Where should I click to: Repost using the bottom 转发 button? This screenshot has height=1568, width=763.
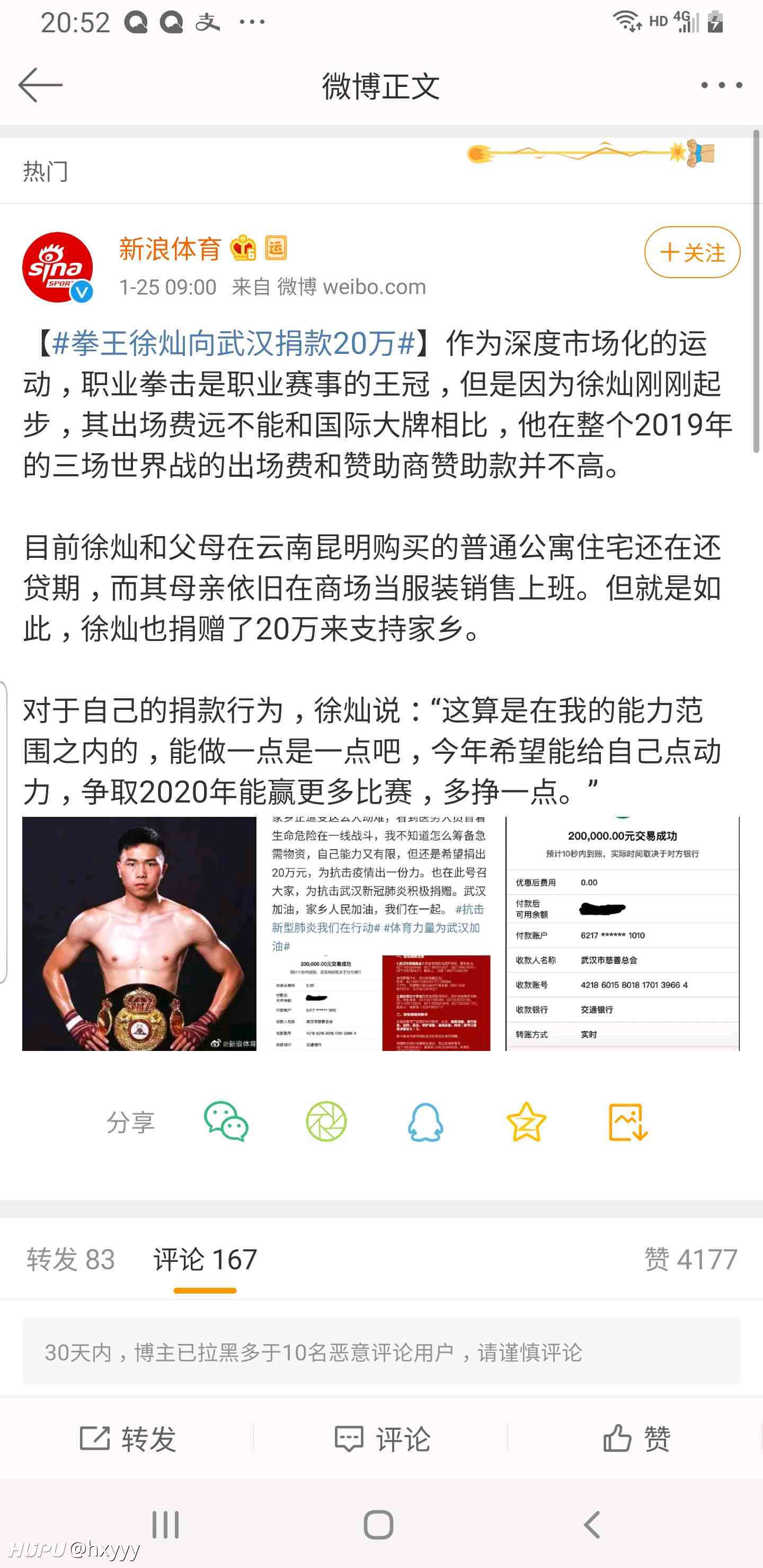[x=127, y=1438]
